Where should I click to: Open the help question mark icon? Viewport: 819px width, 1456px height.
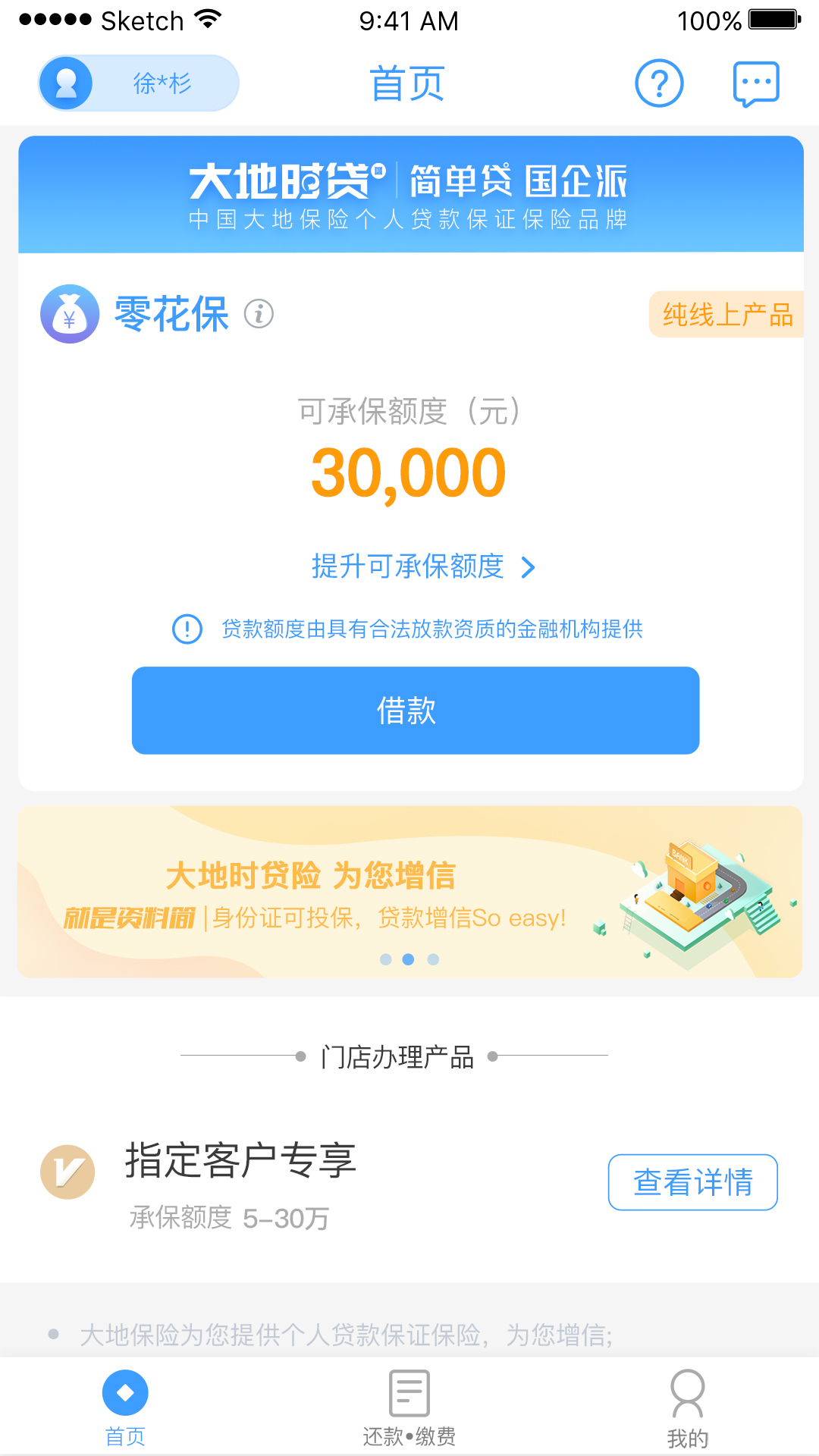(659, 83)
